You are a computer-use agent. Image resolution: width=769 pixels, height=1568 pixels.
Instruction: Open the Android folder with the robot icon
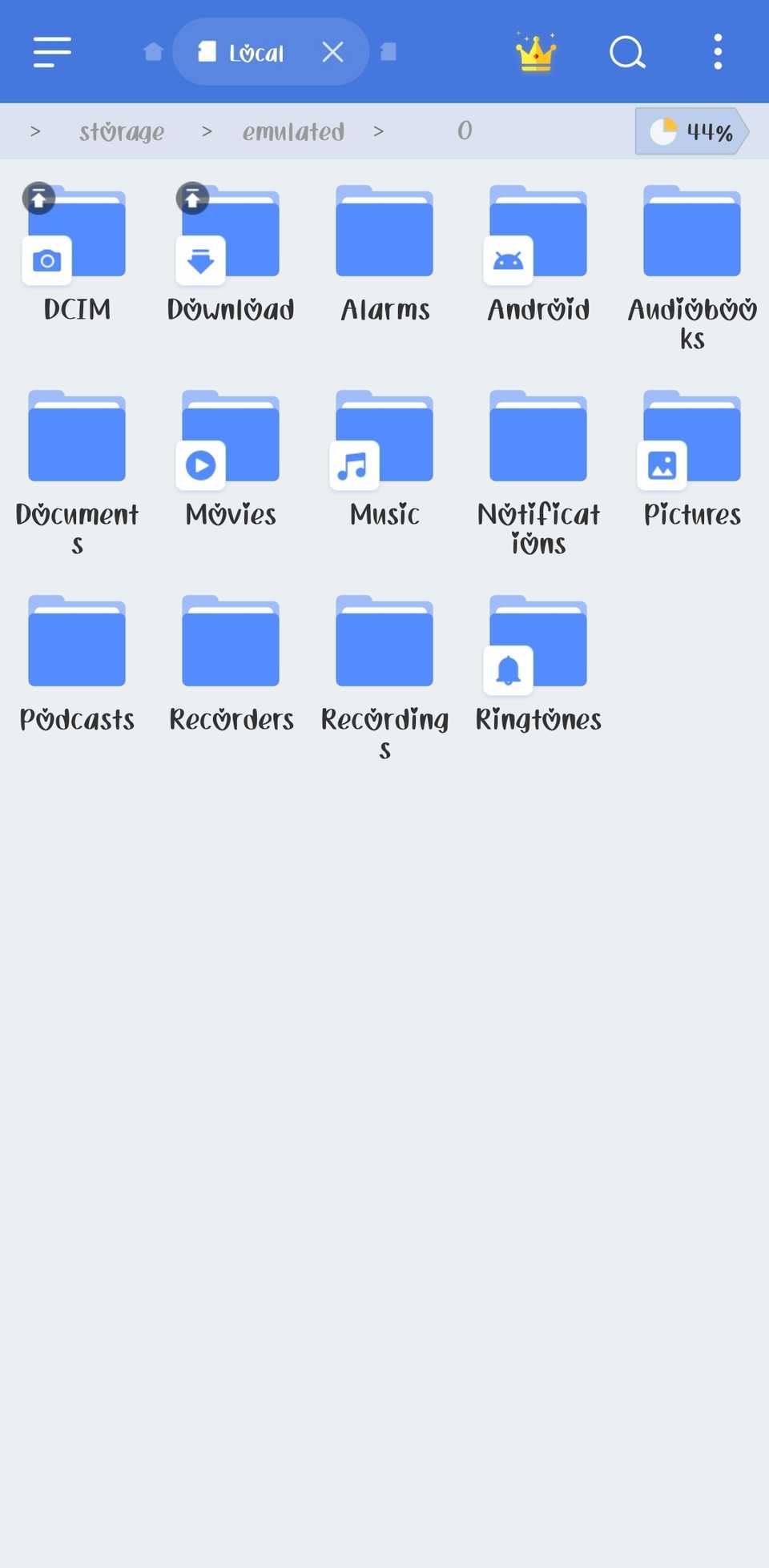[x=537, y=240]
